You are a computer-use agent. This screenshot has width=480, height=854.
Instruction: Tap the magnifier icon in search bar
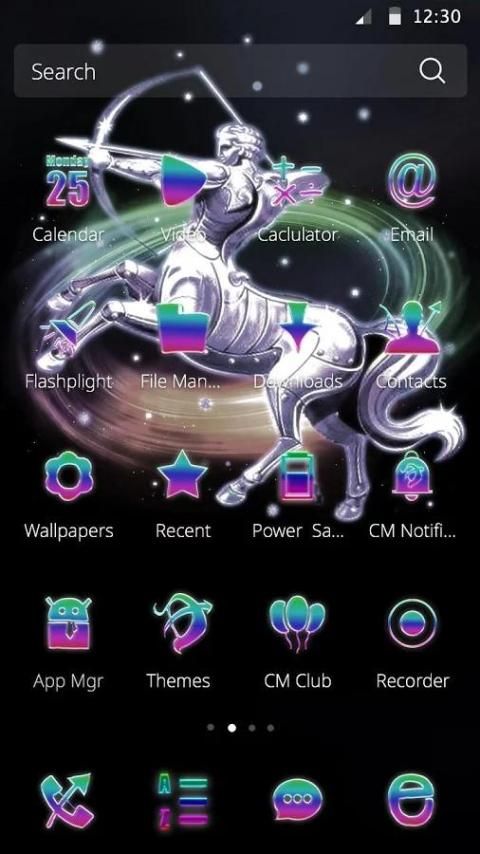432,71
